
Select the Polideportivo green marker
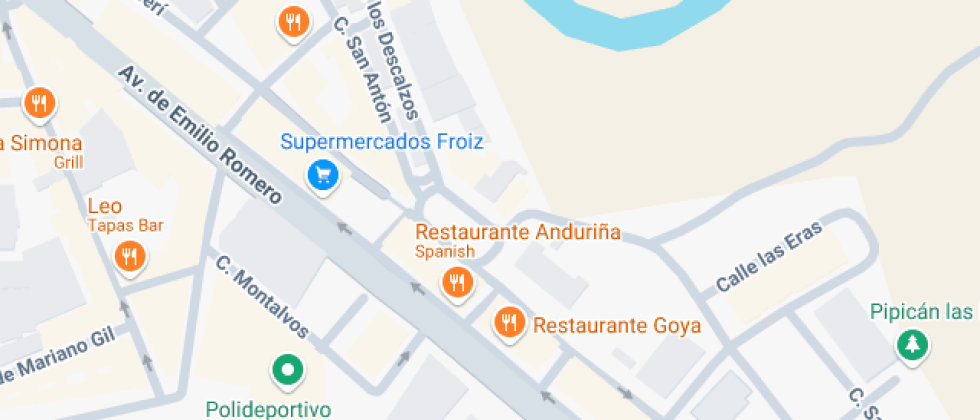tap(288, 370)
